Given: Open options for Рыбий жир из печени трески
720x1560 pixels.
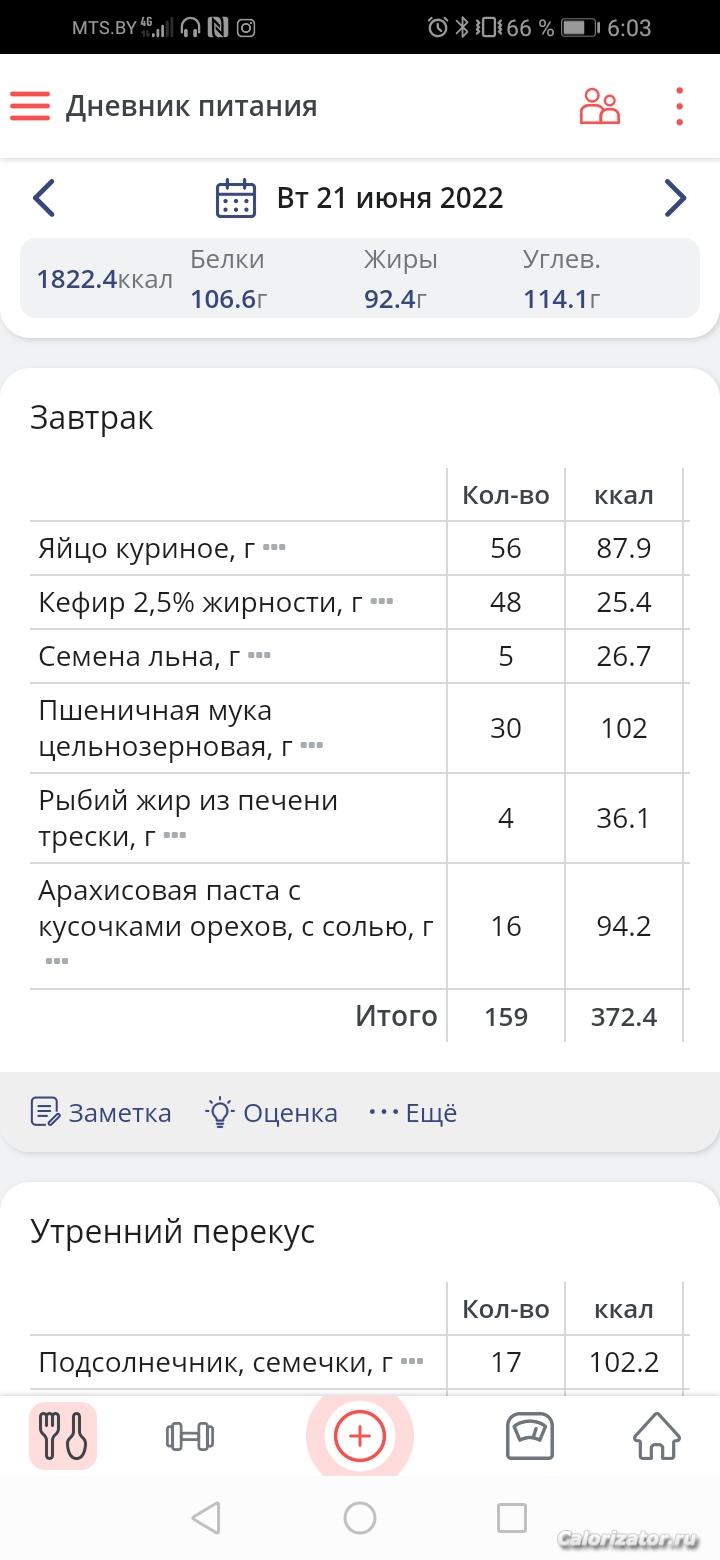Looking at the screenshot, I should coord(175,835).
